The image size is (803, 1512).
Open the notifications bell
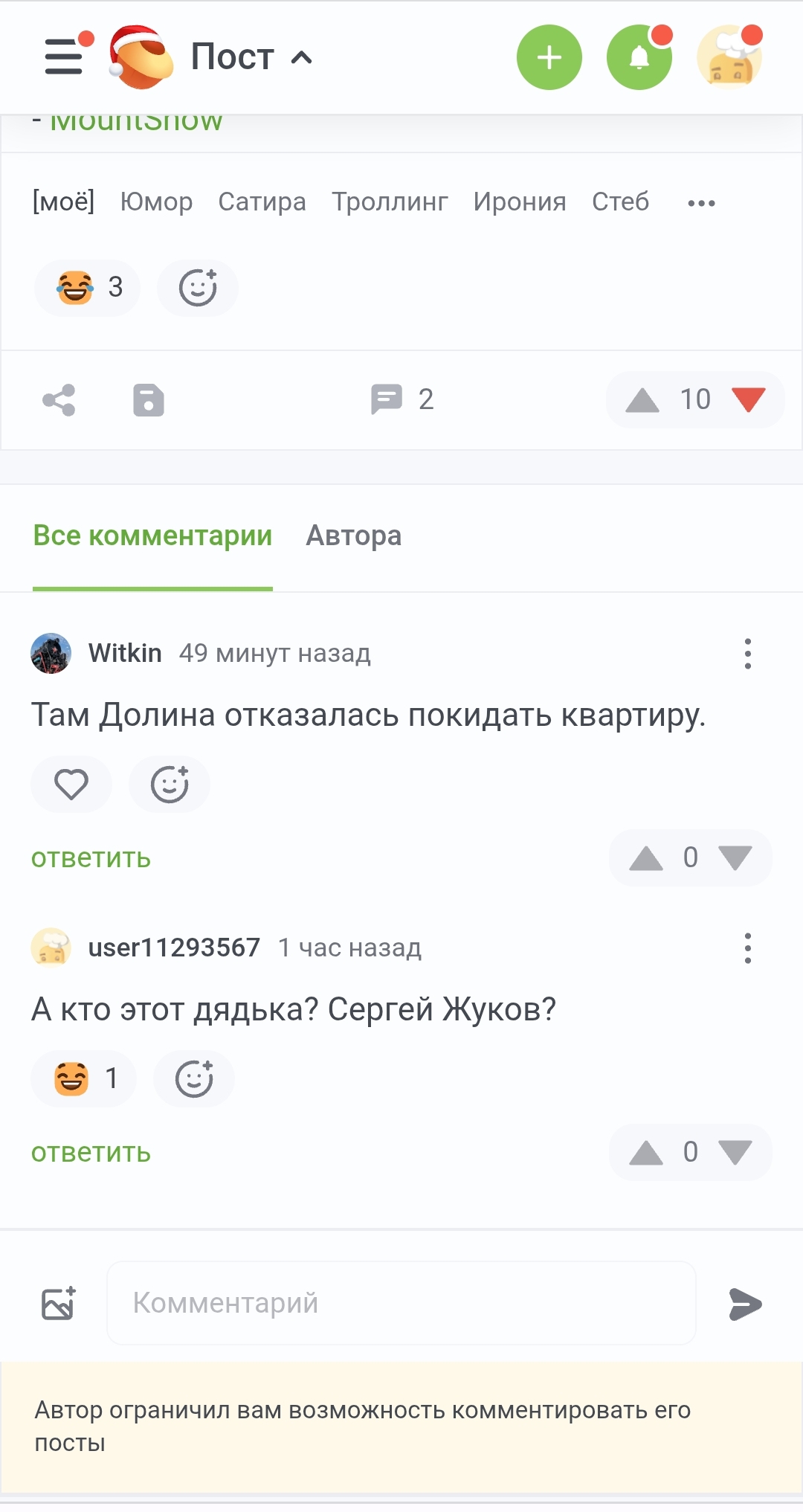(x=639, y=57)
